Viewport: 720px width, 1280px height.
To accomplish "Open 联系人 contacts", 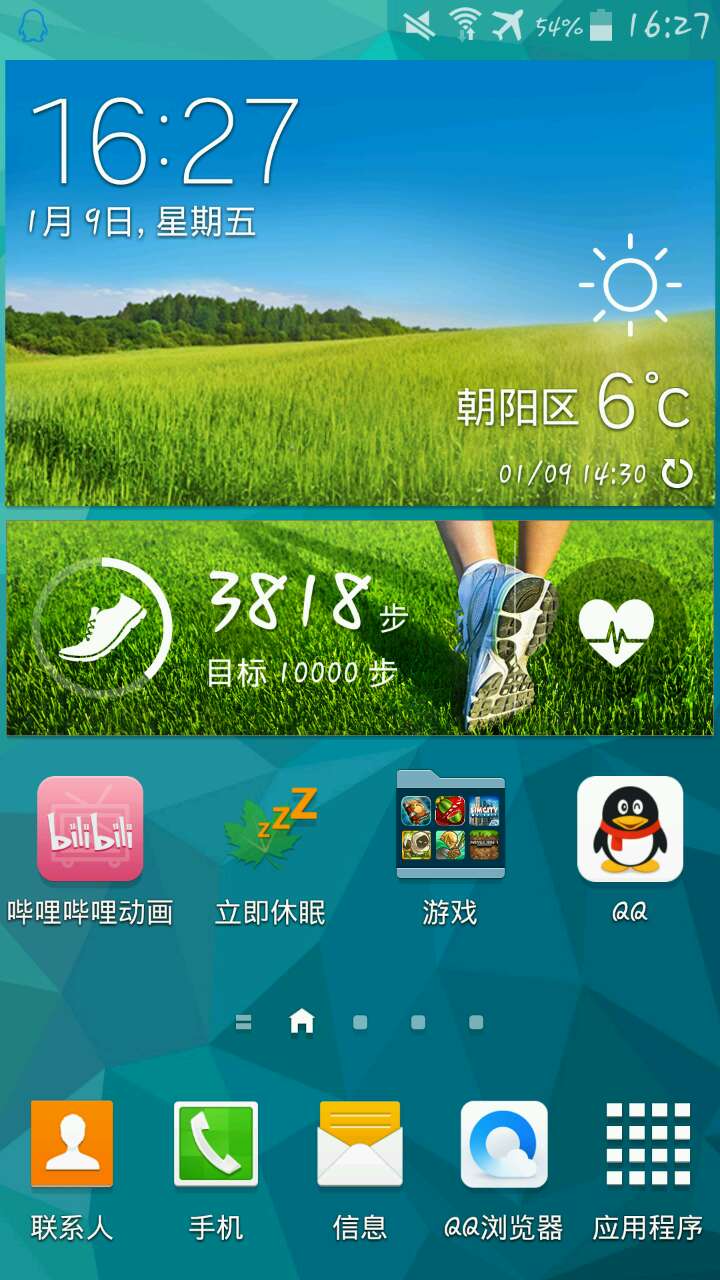I will 72,1146.
